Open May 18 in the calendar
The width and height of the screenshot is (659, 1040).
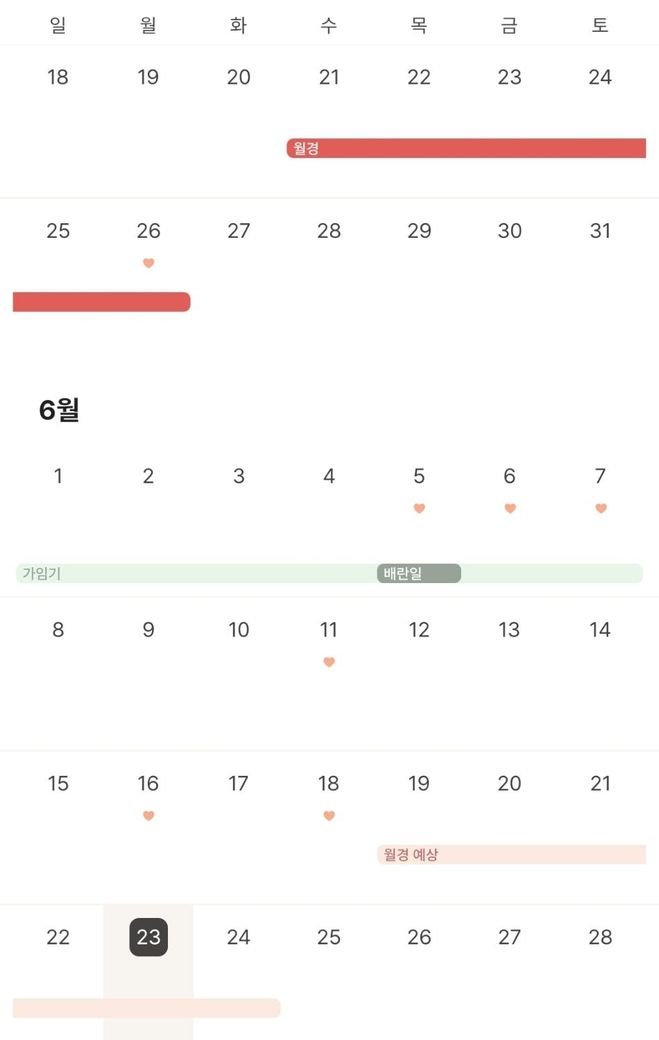coord(58,78)
